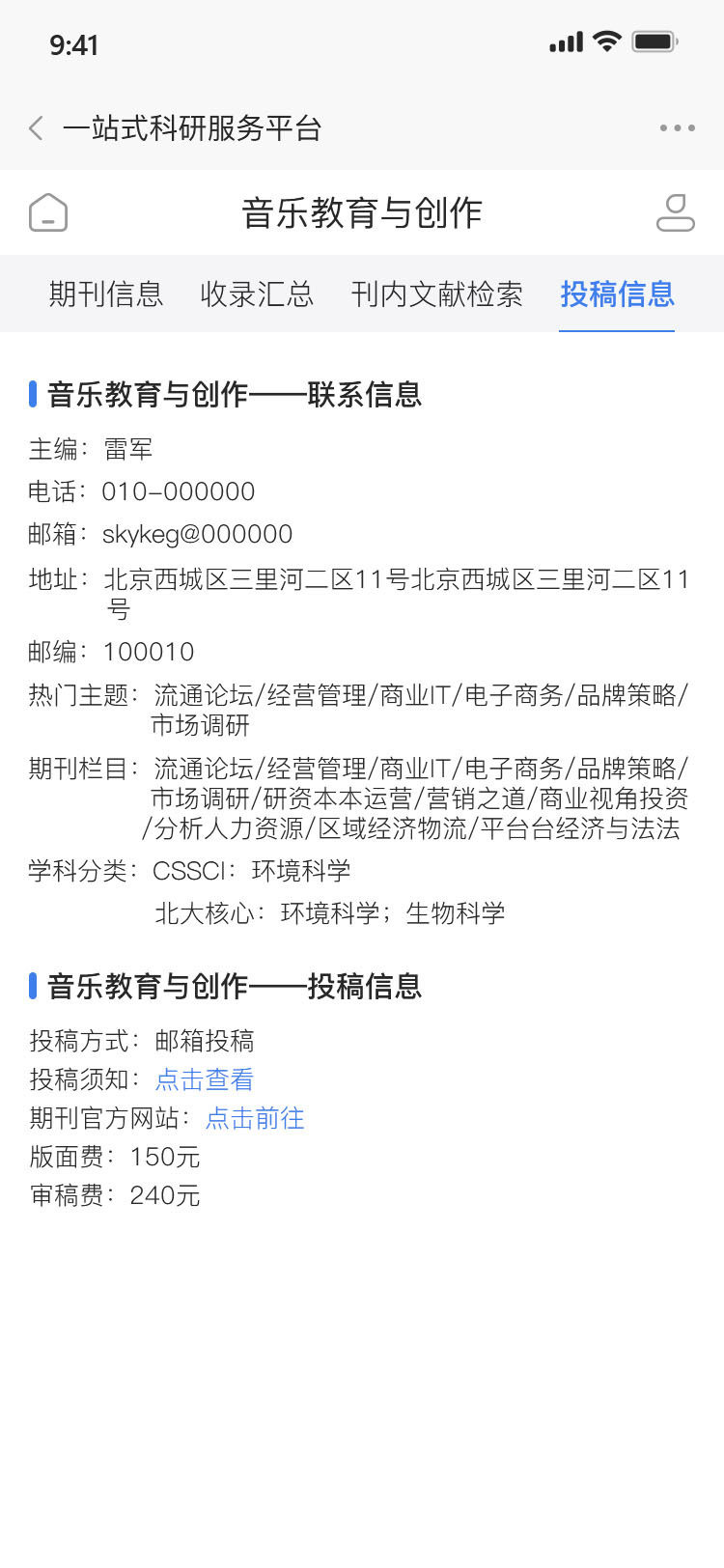The width and height of the screenshot is (724, 1568).
Task: Go back using the top-left arrow
Action: [37, 128]
